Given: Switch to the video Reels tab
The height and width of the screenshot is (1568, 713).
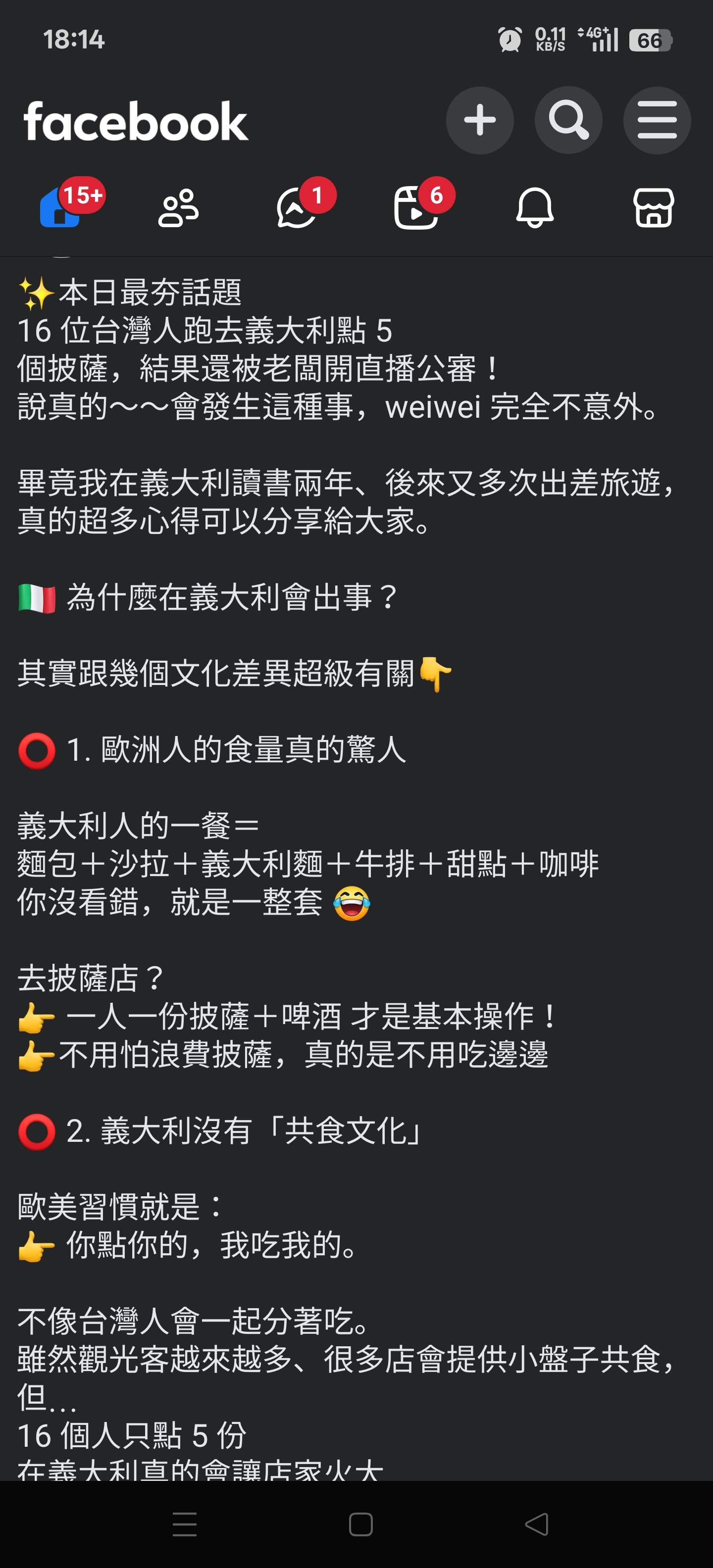Looking at the screenshot, I should (x=416, y=207).
